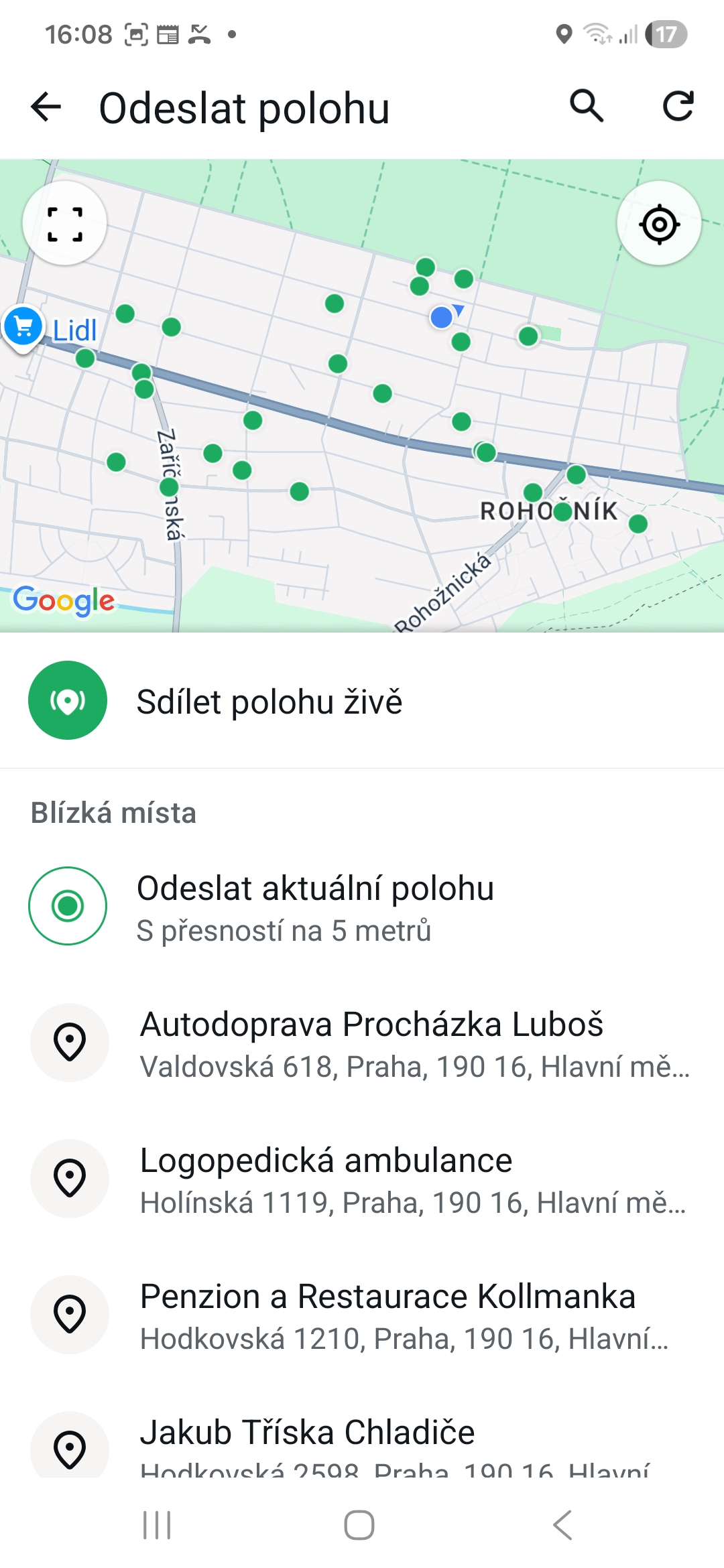724x1568 pixels.
Task: Select Odeslat aktuální polohu
Action: tap(315, 907)
